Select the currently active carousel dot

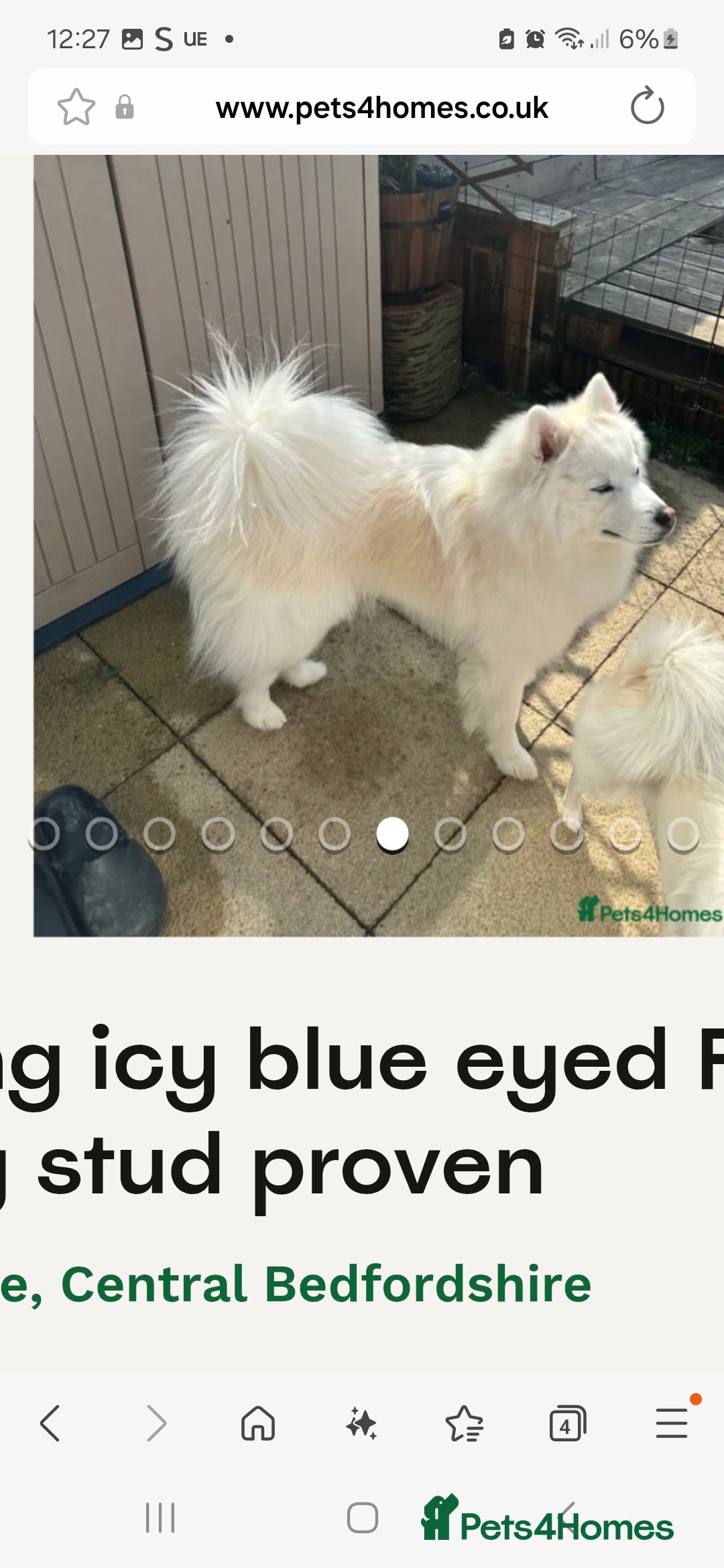392,834
